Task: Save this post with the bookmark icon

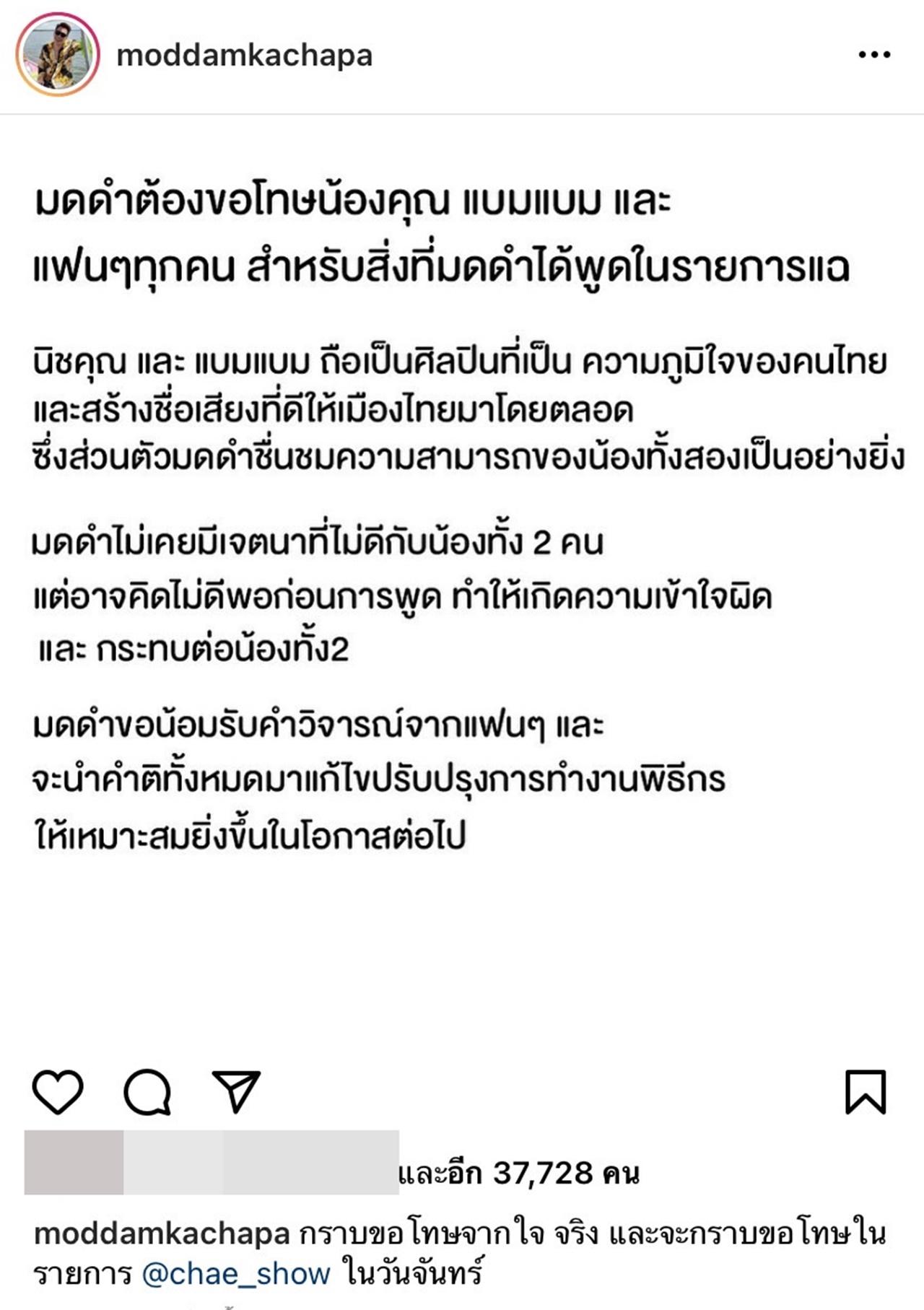Action: tap(865, 1092)
